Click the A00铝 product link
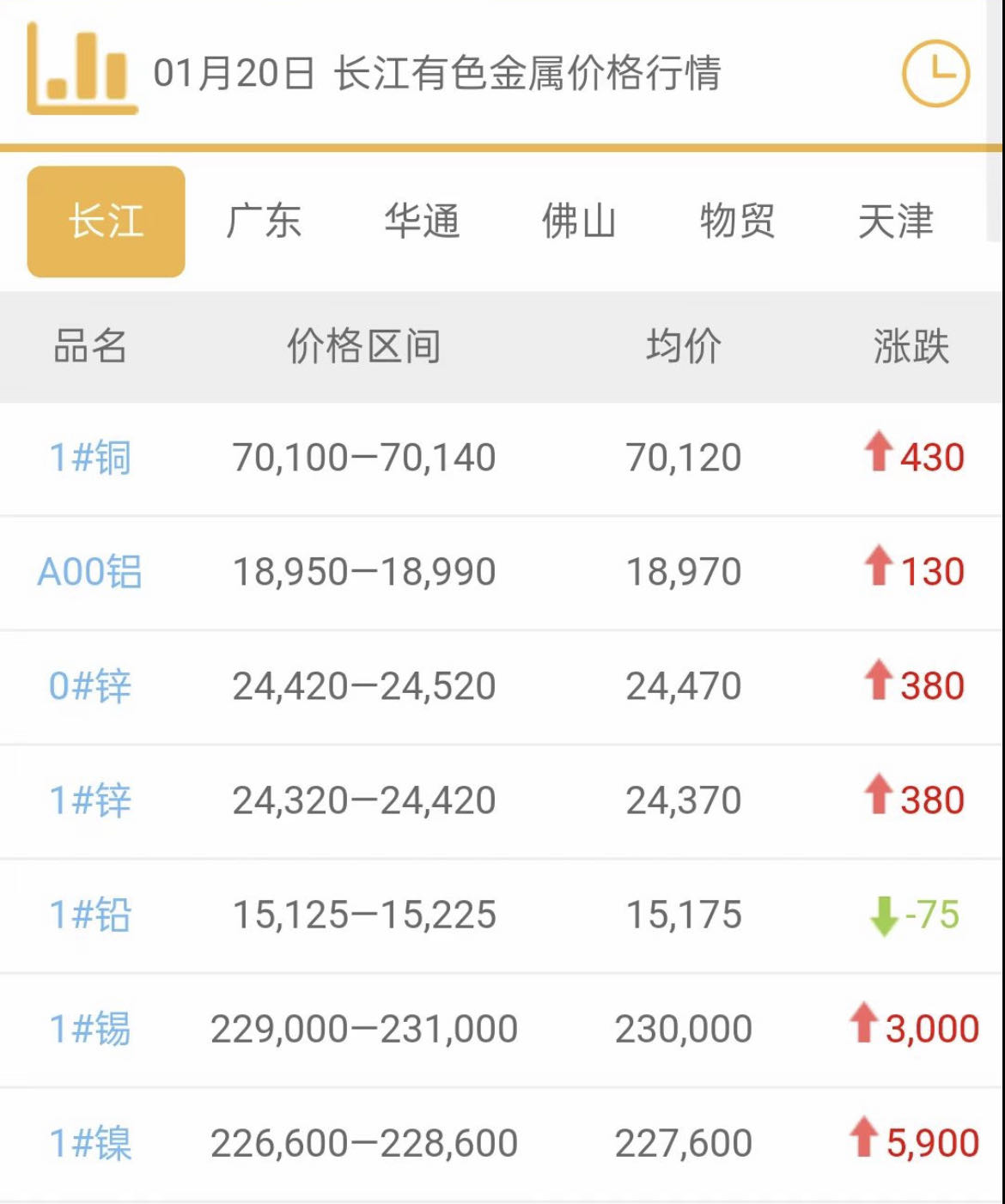Viewport: 1005px width, 1204px height. tap(90, 571)
